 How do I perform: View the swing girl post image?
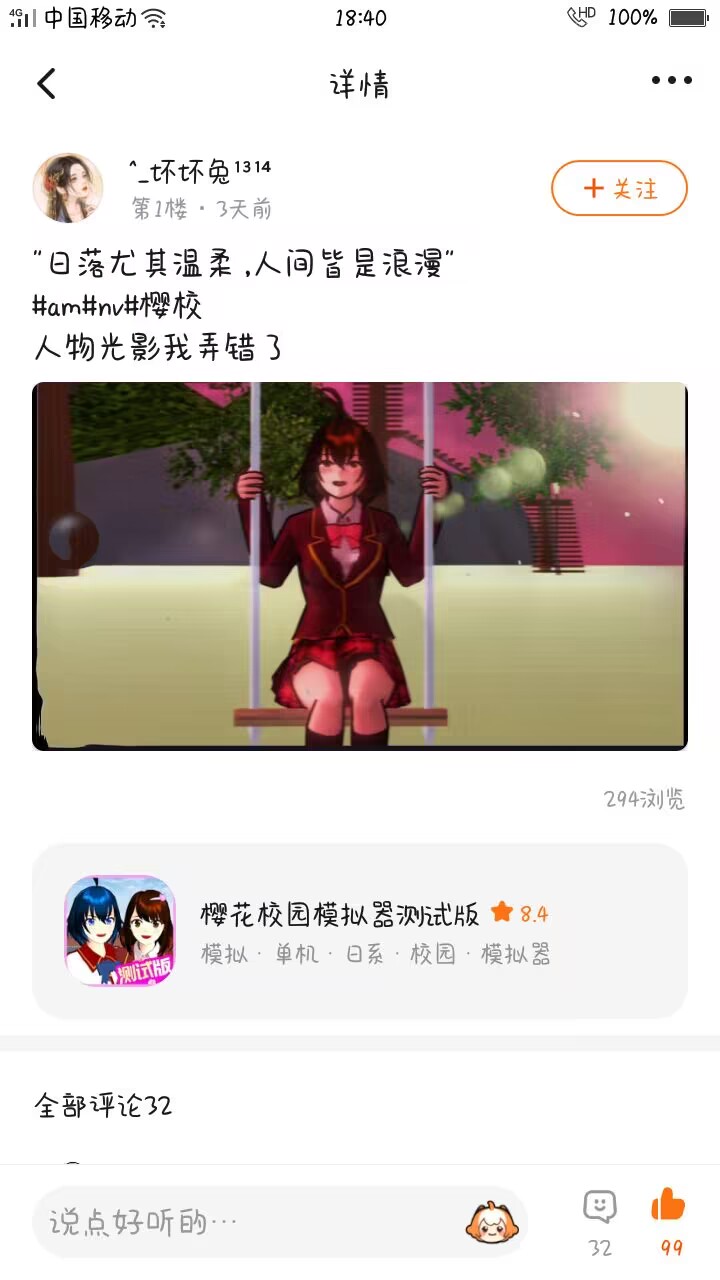(360, 566)
